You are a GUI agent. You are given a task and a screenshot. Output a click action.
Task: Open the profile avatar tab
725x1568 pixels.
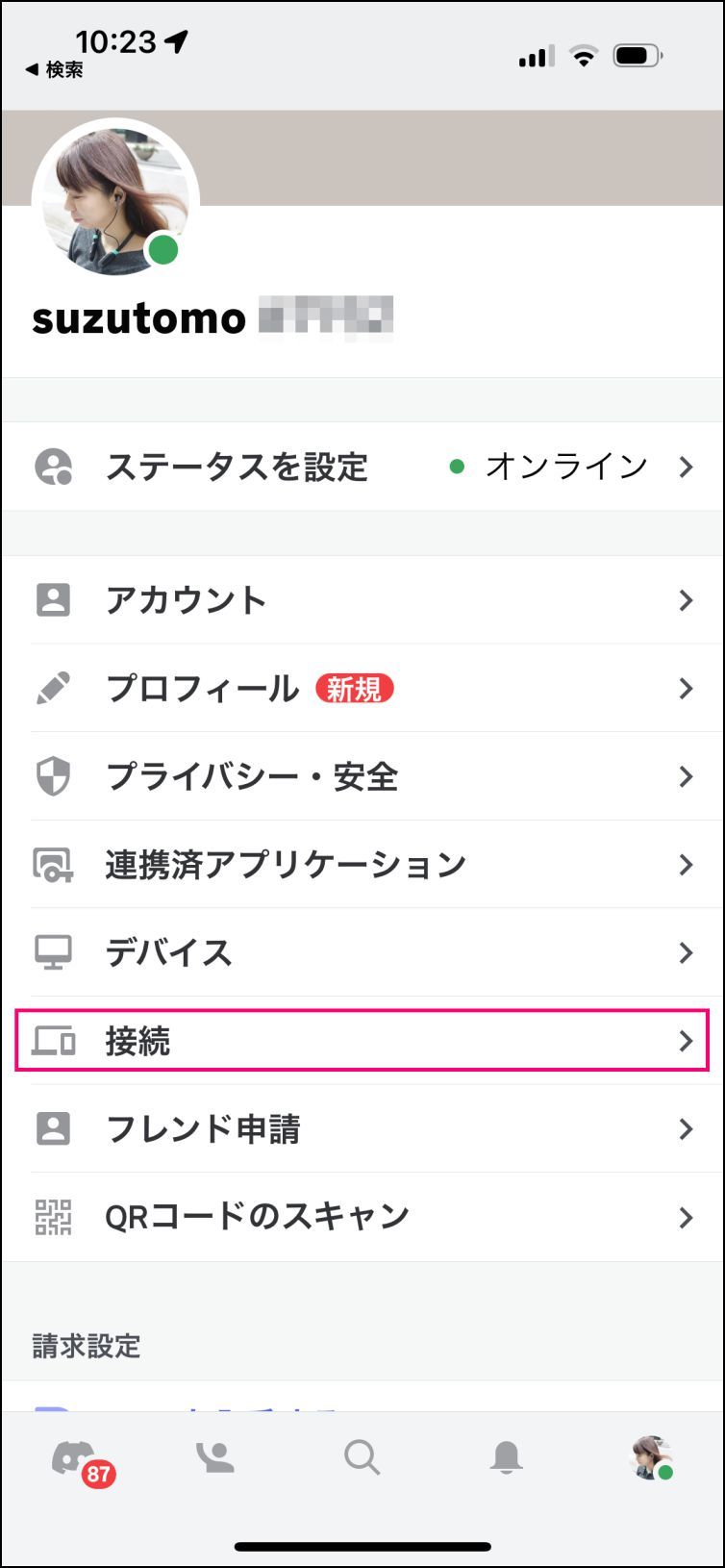click(x=652, y=1458)
